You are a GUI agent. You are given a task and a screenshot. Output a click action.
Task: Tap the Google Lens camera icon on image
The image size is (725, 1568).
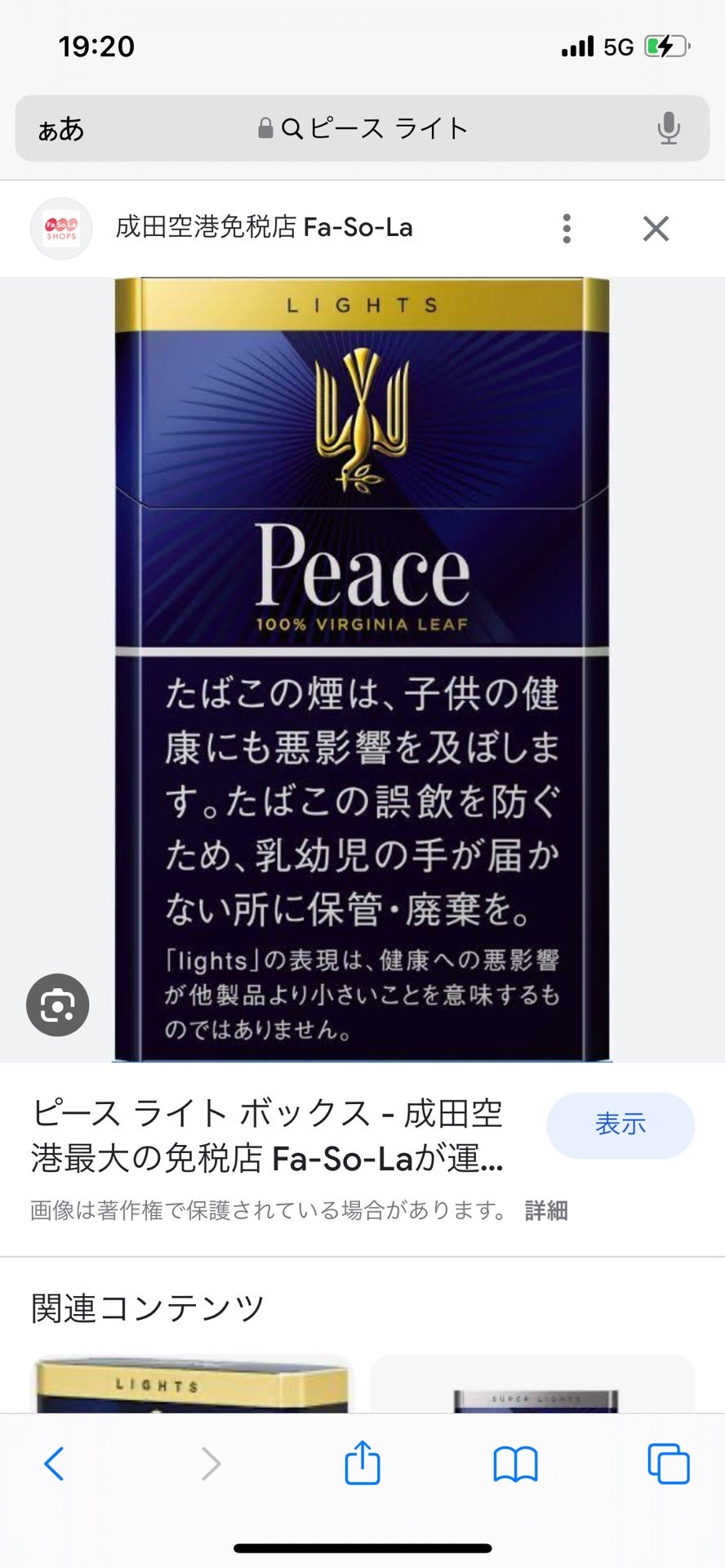(56, 1004)
